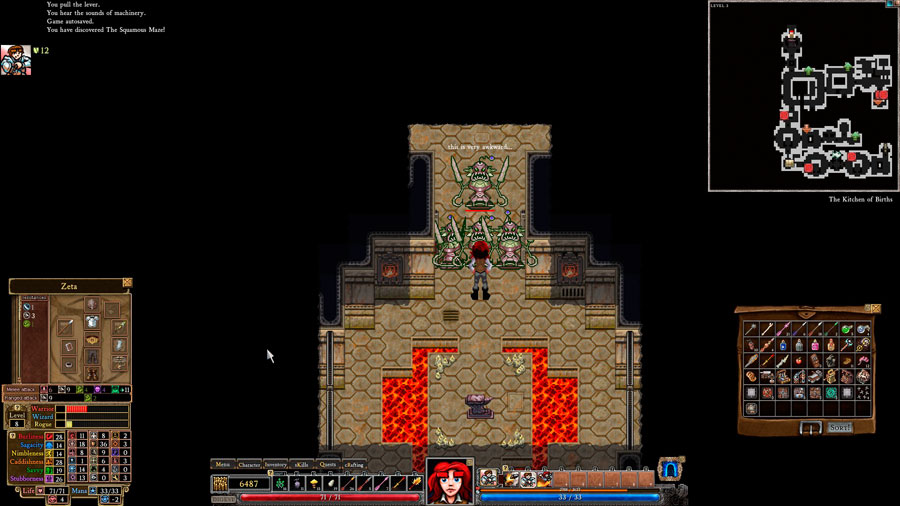Sort the backpack items
Image resolution: width=900 pixels, height=506 pixels.
(840, 427)
